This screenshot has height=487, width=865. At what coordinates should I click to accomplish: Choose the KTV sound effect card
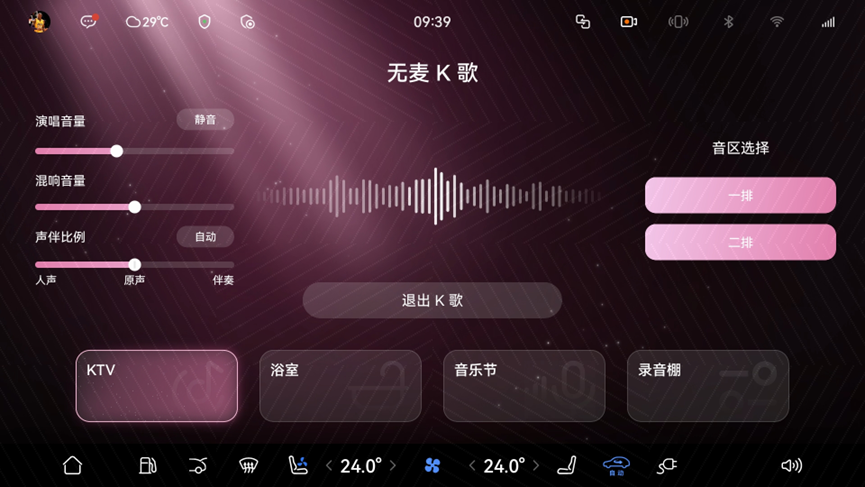coord(157,386)
